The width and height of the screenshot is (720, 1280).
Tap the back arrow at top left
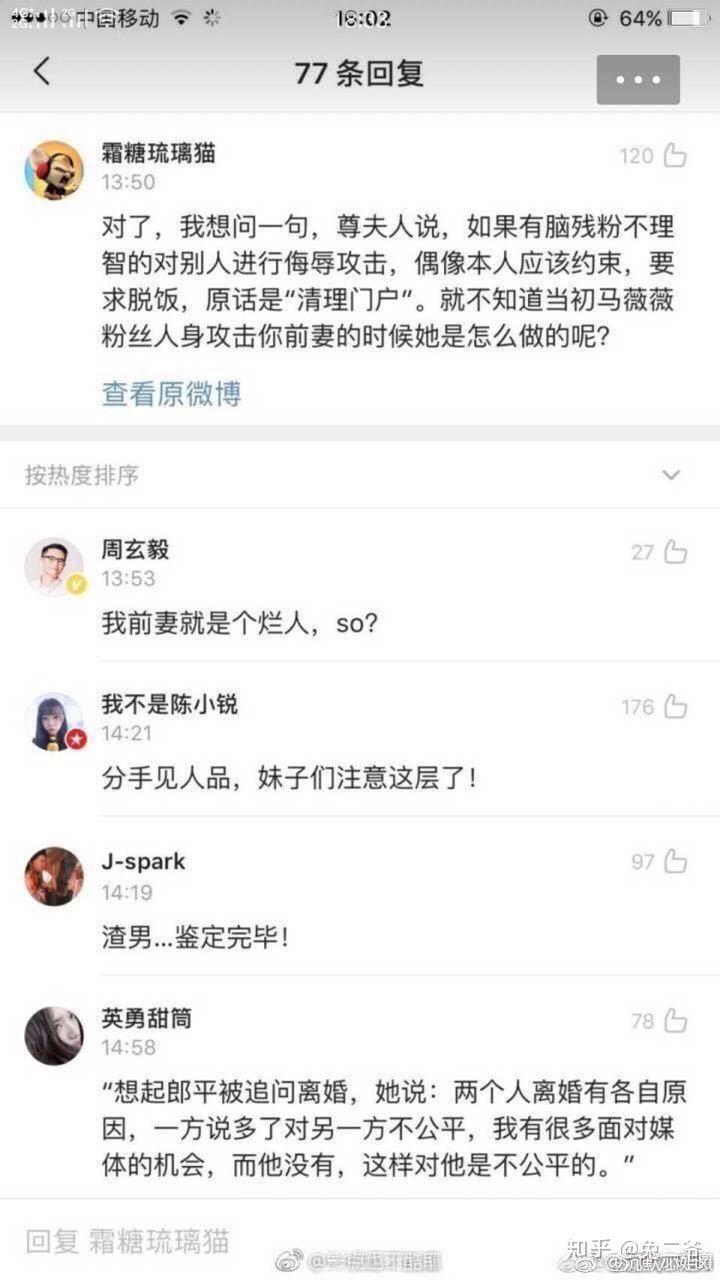42,74
